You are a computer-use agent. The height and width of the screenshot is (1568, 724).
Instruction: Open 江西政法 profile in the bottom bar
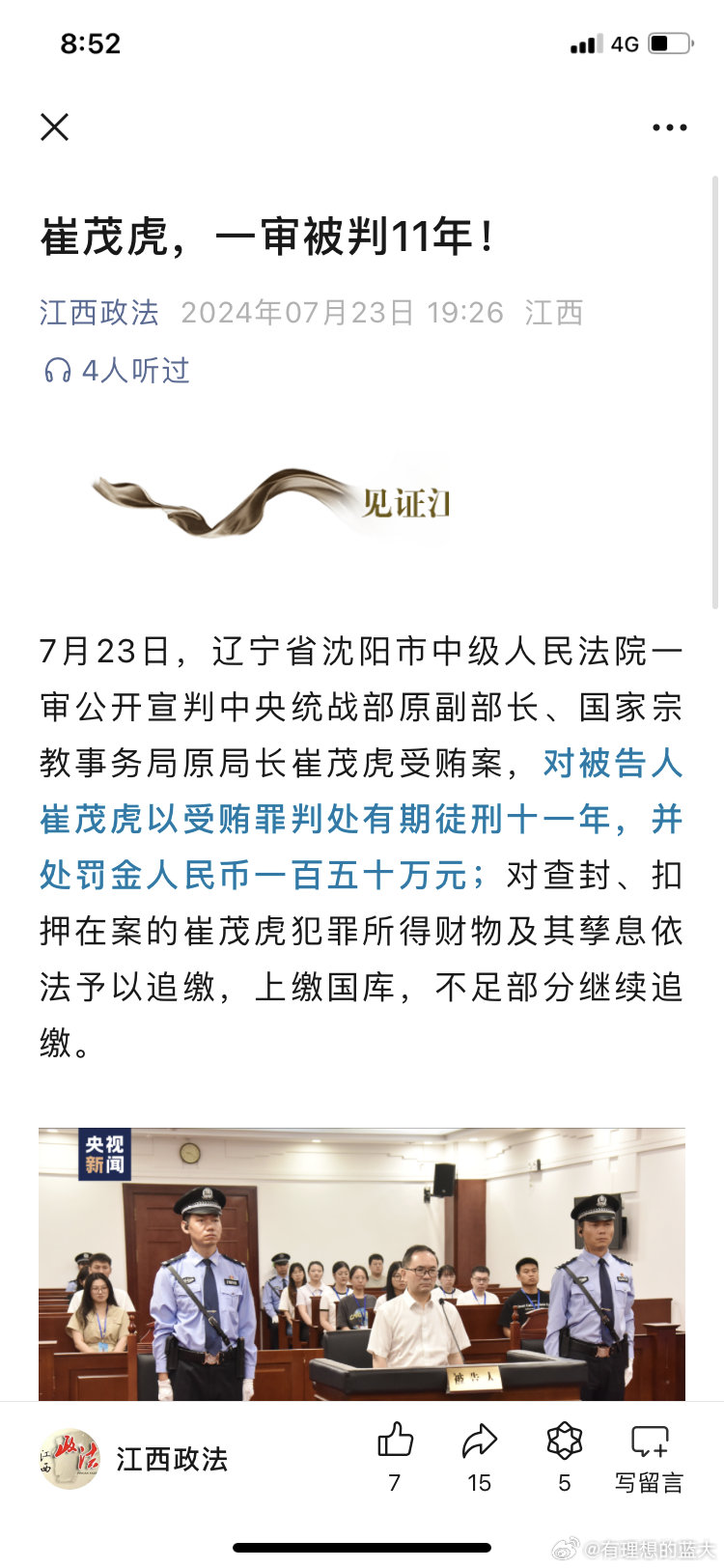[x=134, y=1459]
